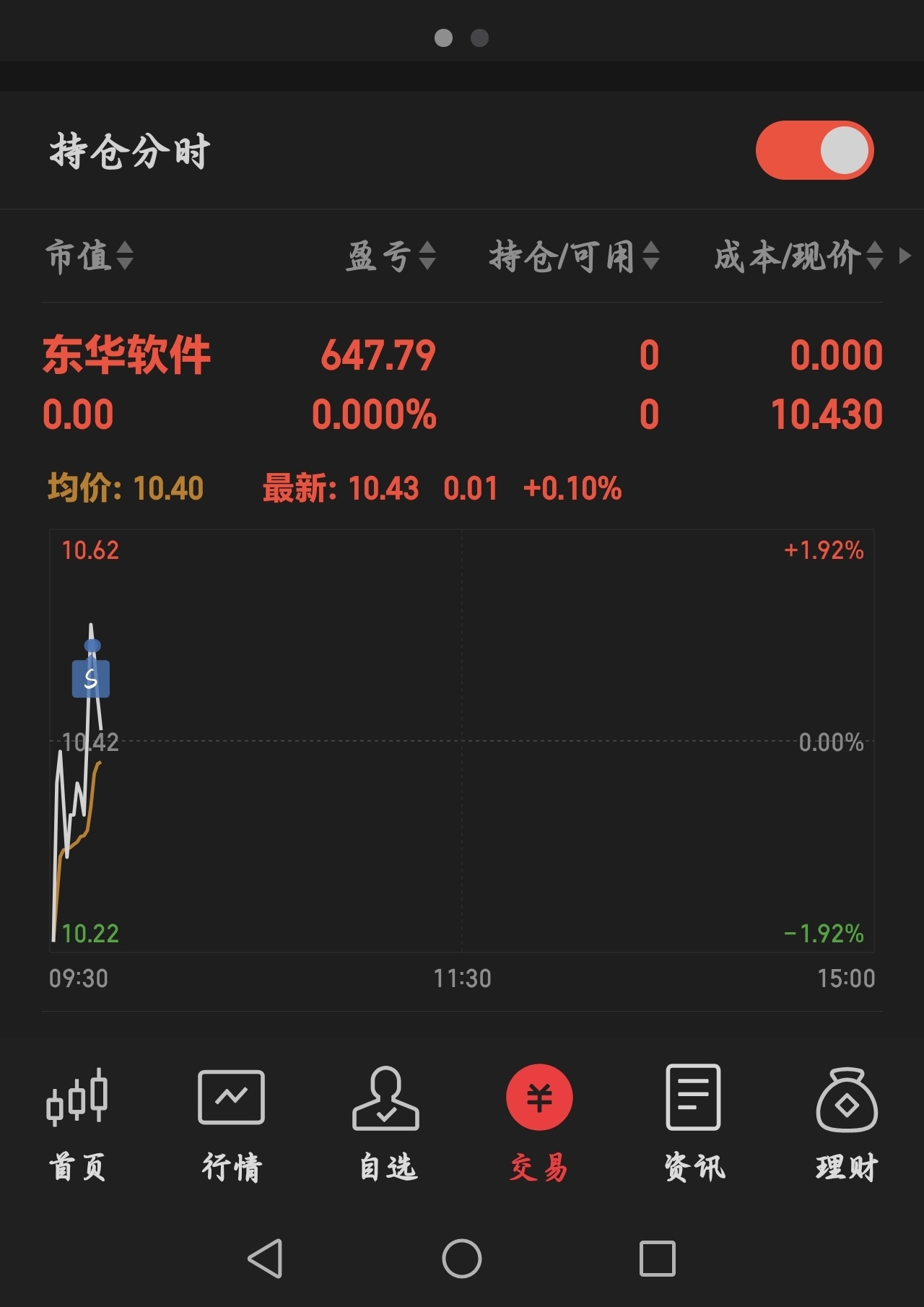Sort by 成本/现价 column

tap(798, 256)
